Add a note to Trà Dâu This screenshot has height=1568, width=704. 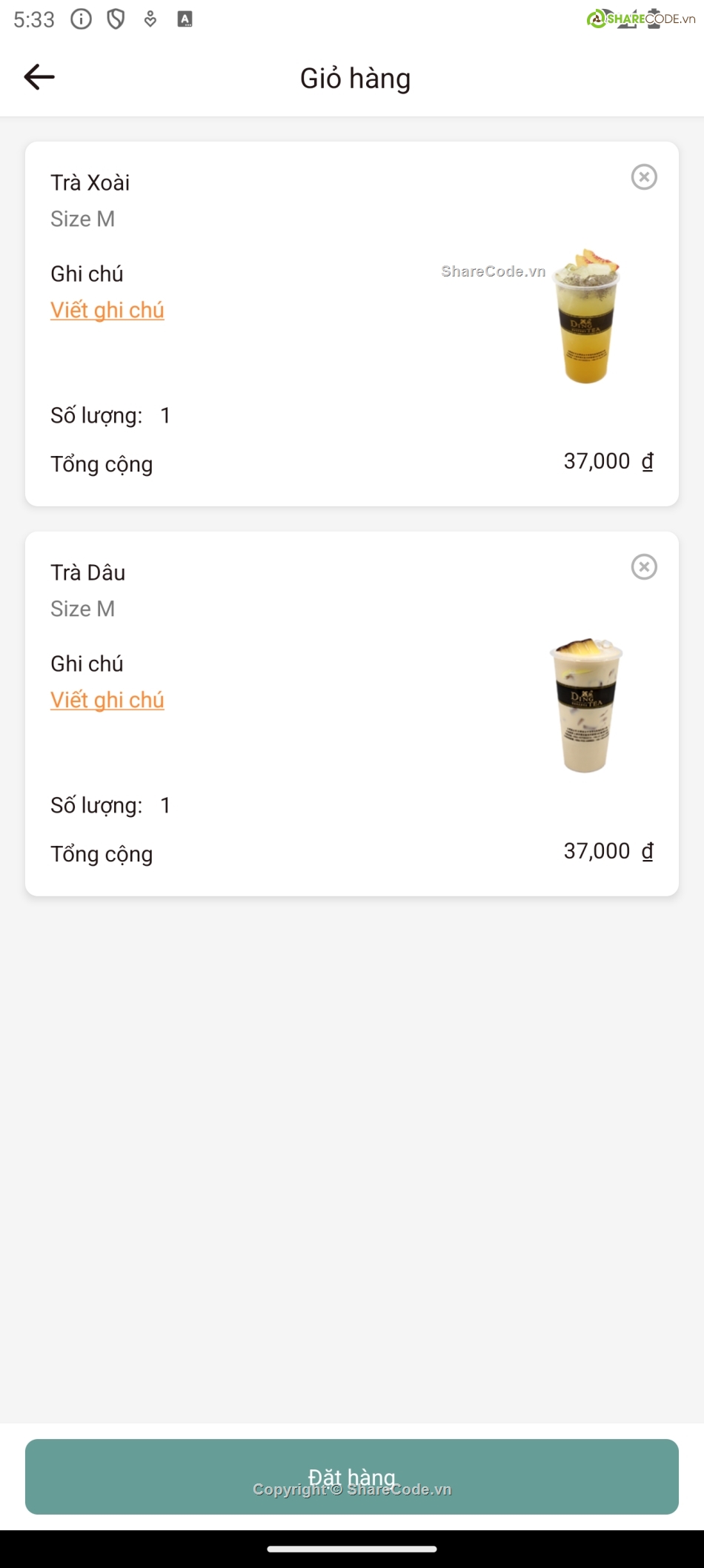(107, 700)
